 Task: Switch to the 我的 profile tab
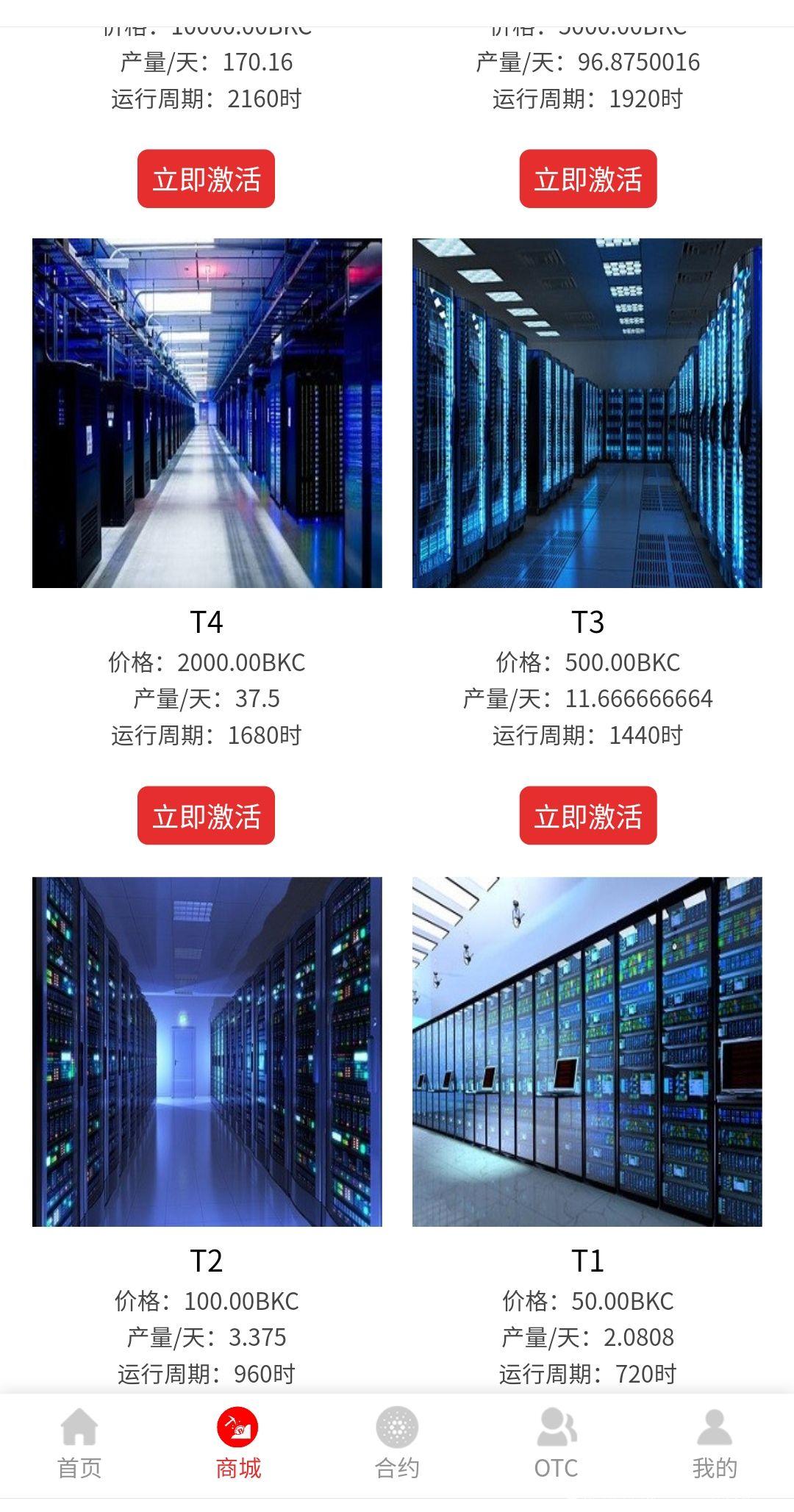714,1444
